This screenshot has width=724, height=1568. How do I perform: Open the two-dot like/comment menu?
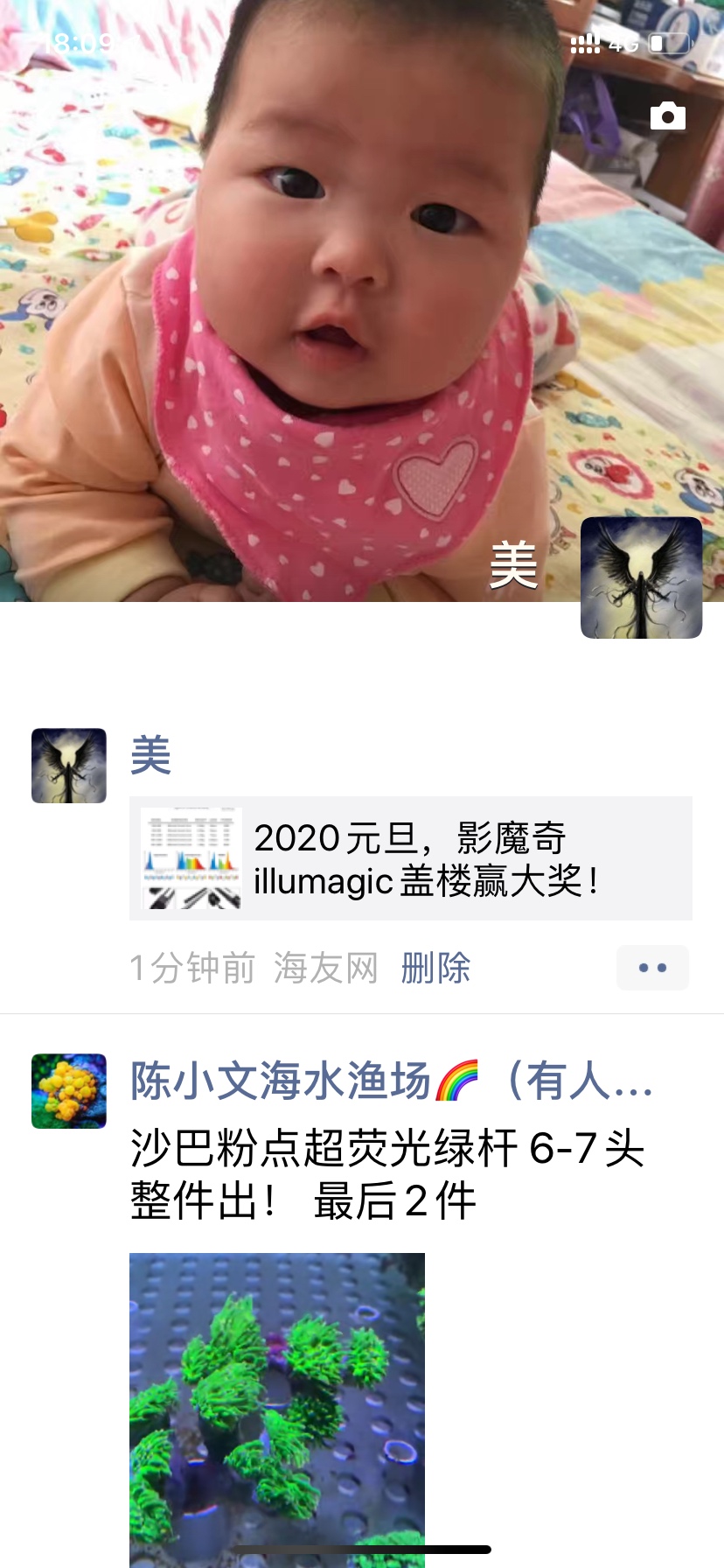pos(652,968)
